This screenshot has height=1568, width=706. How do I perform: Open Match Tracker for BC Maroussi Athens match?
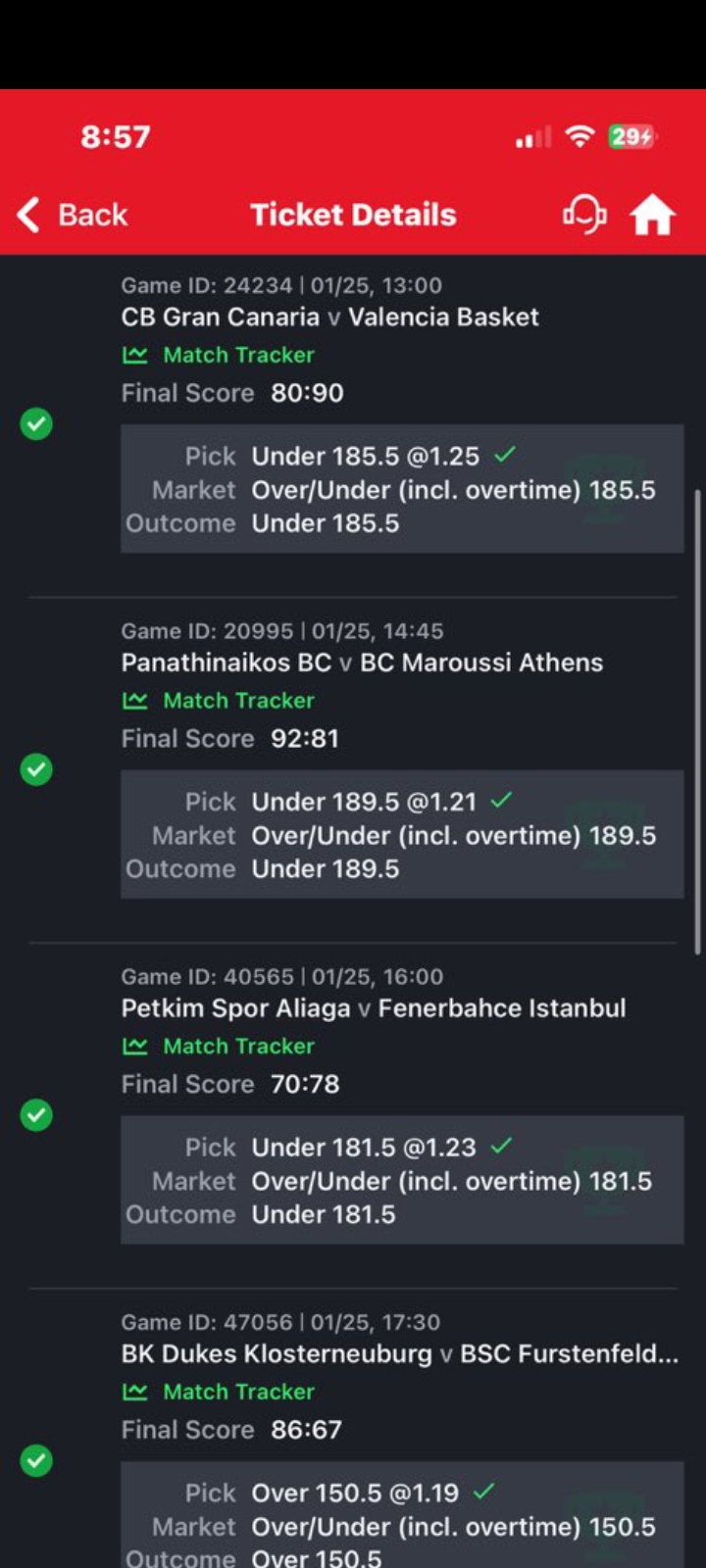coord(238,700)
